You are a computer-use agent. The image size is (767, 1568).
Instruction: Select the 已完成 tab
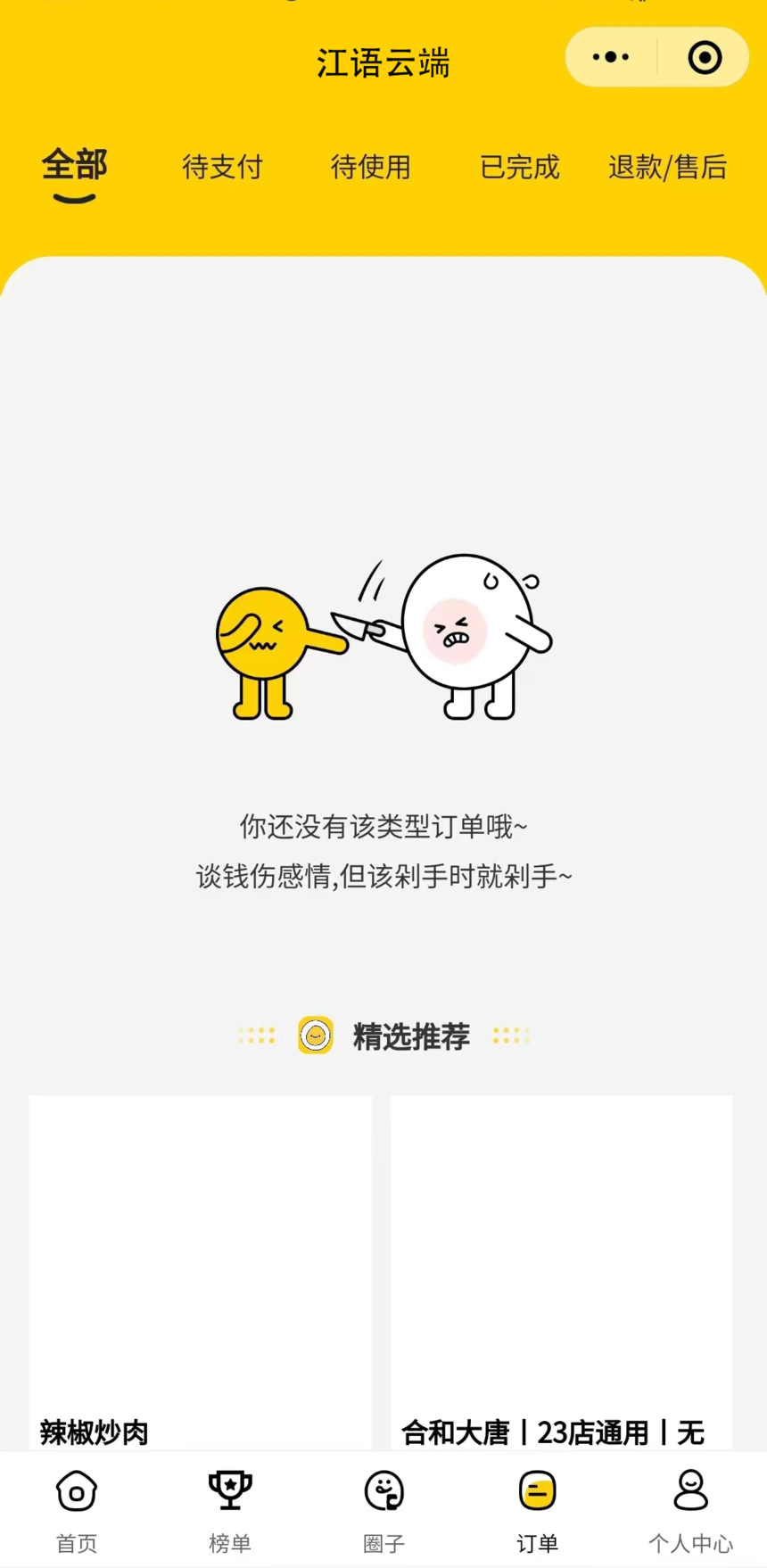tap(519, 169)
